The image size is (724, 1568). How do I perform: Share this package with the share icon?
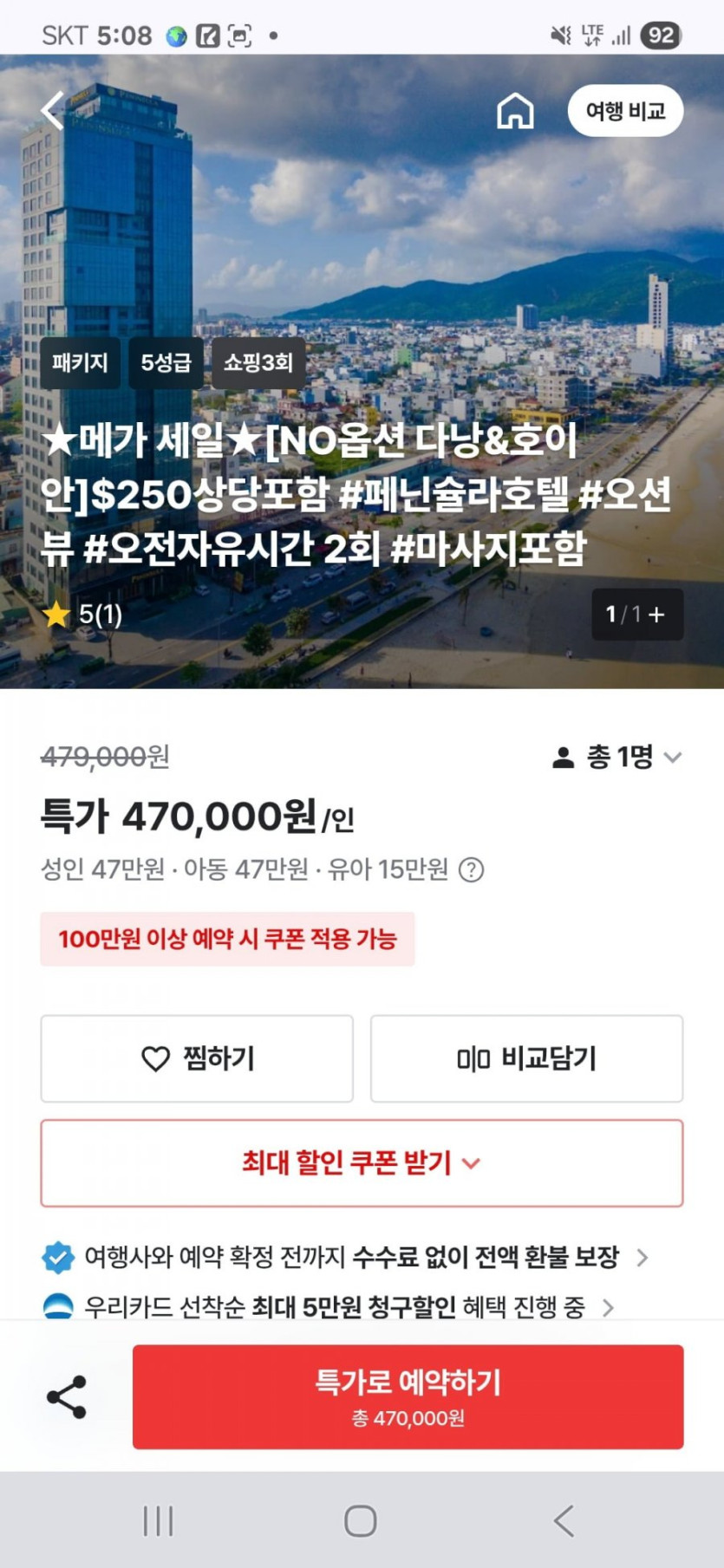[67, 1396]
